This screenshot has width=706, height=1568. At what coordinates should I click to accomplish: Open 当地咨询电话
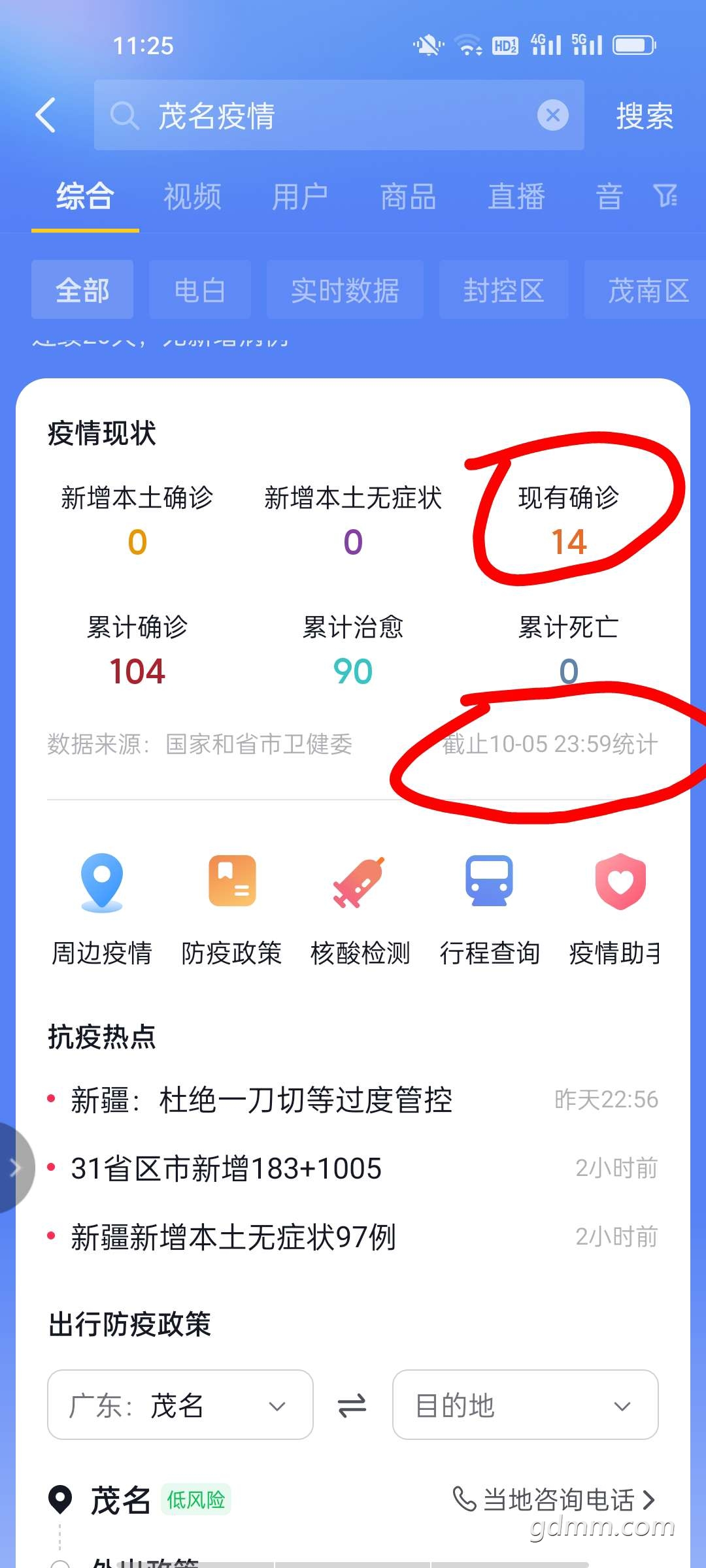554,1499
